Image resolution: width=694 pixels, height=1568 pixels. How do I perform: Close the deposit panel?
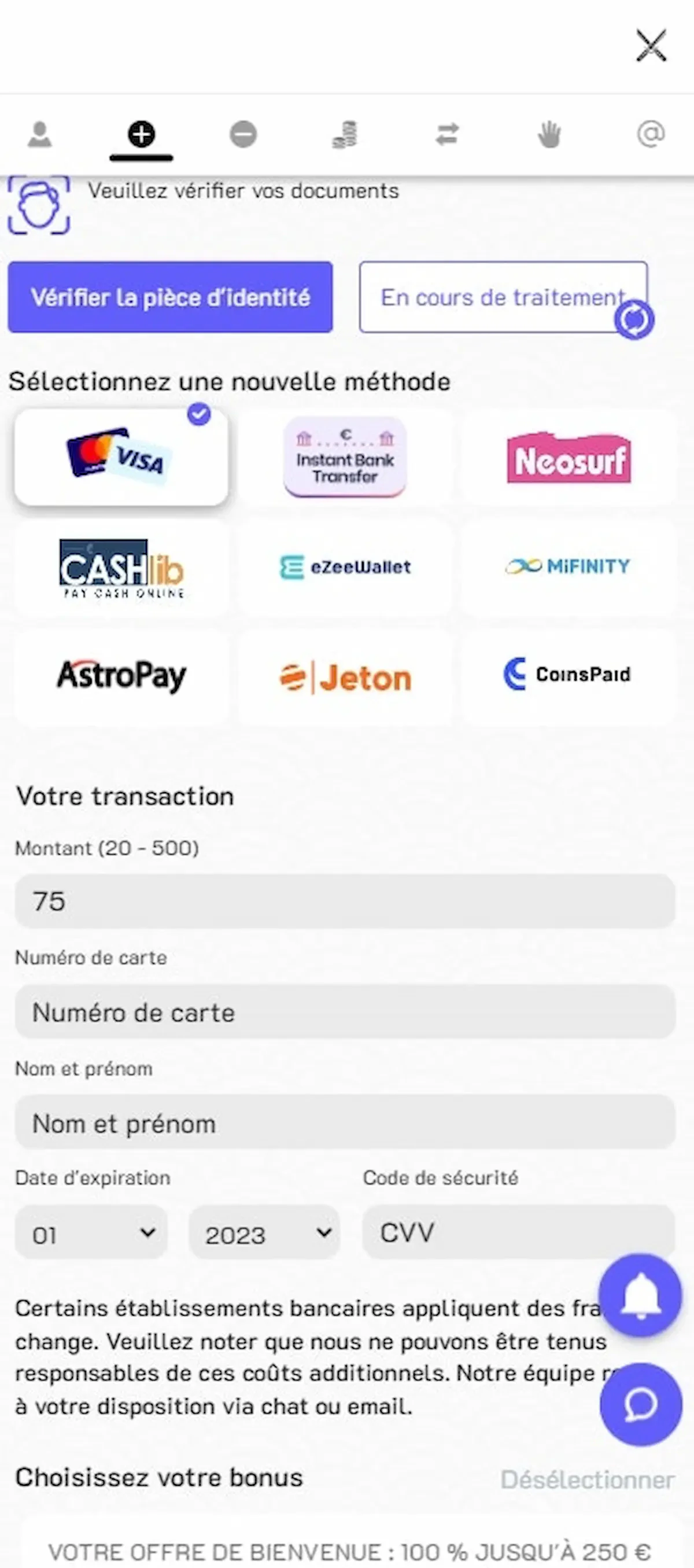tap(651, 46)
